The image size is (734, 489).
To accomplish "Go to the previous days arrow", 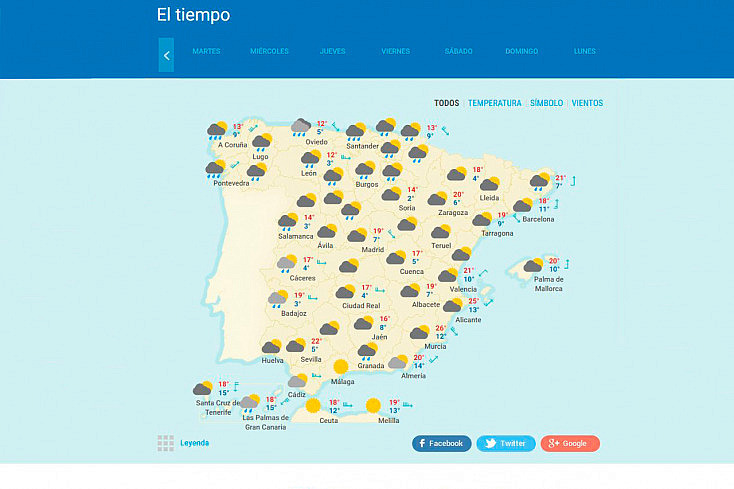I will [166, 55].
